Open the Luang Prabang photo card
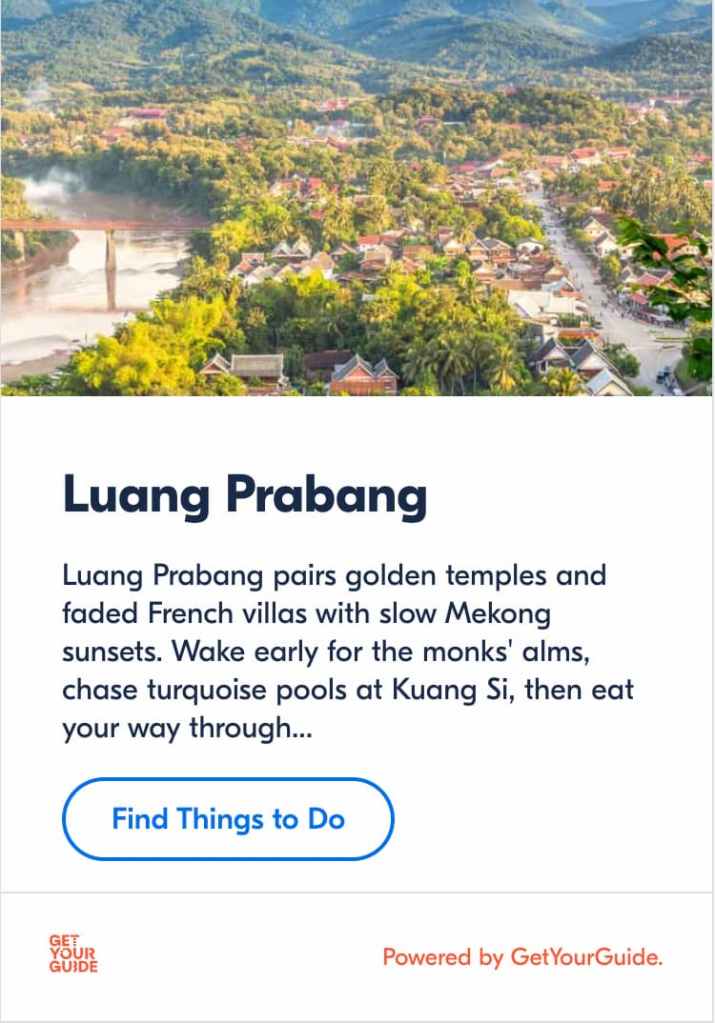This screenshot has height=1023, width=715. point(357,198)
